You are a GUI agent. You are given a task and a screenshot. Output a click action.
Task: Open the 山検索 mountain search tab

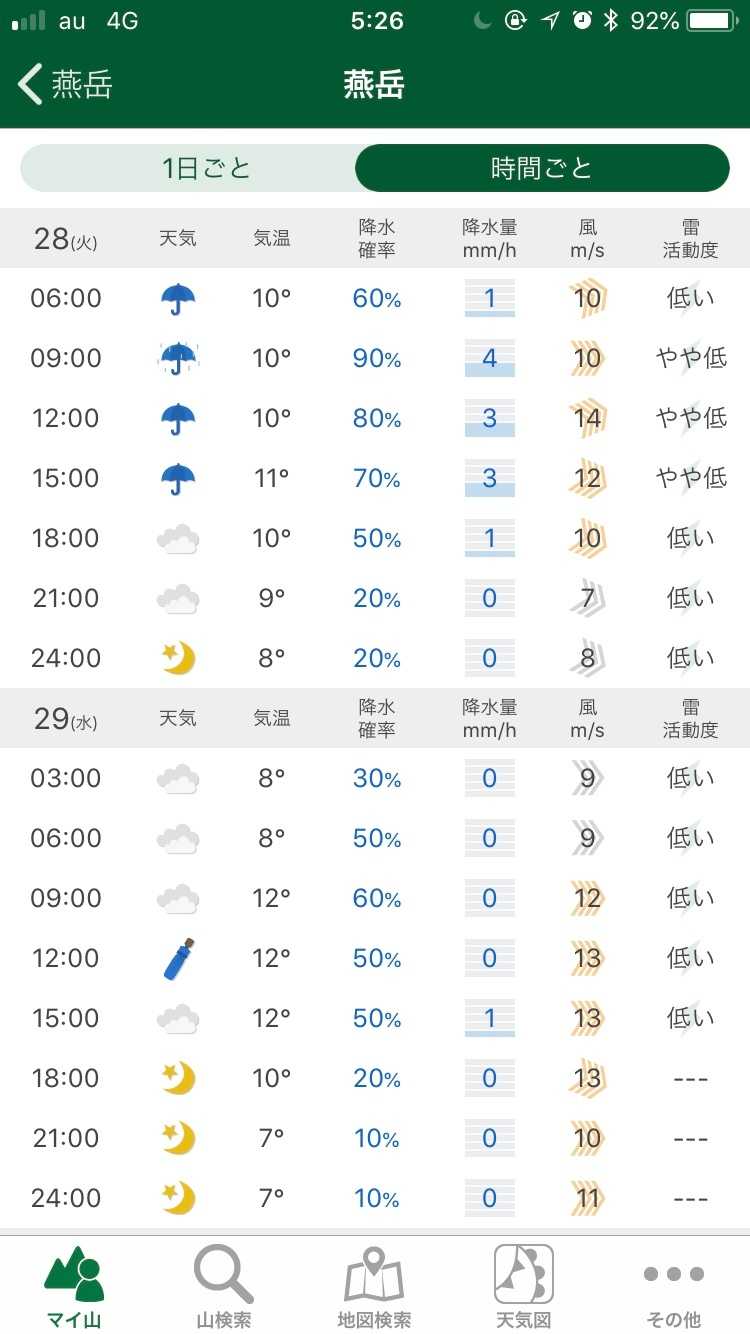pyautogui.click(x=224, y=1286)
